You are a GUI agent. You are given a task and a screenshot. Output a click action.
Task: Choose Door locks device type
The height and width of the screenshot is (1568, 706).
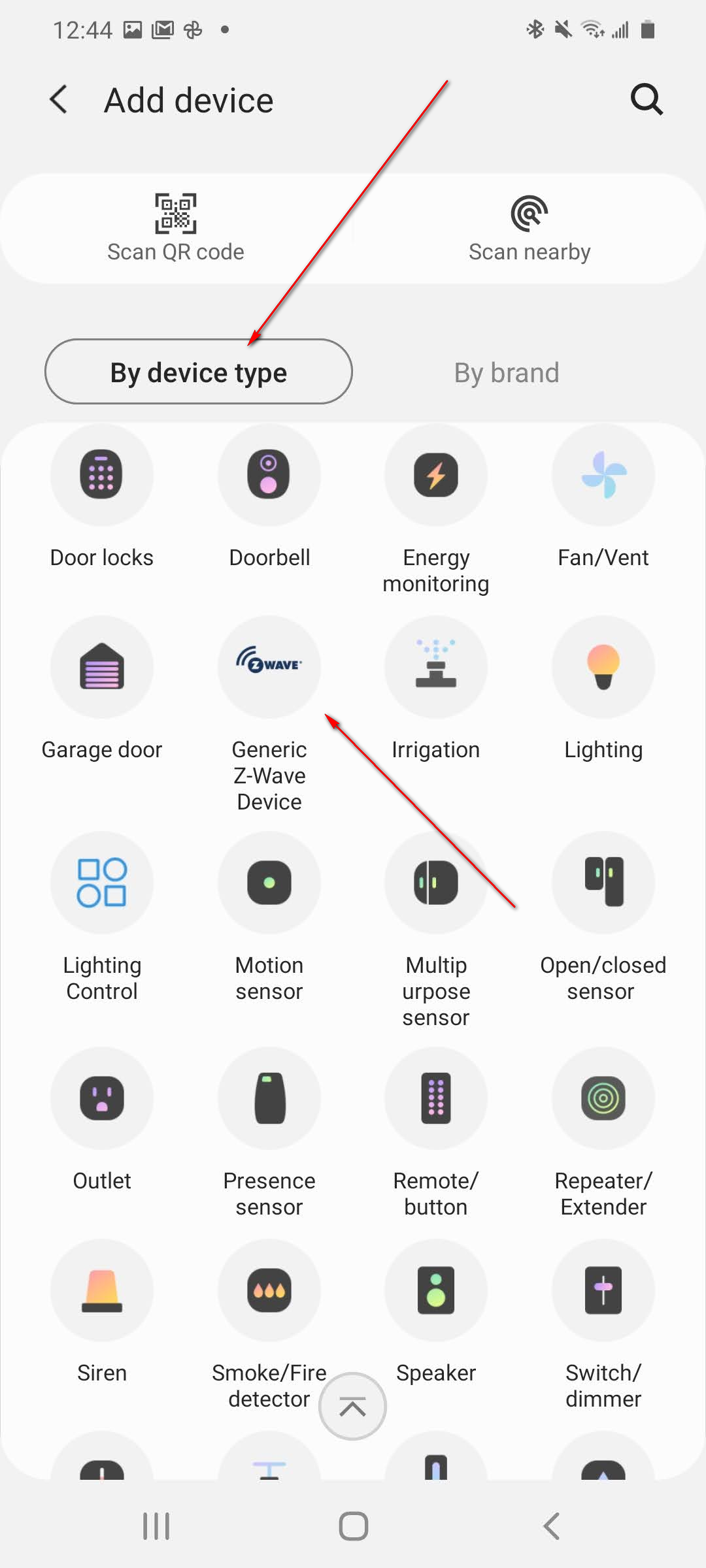[x=102, y=475]
